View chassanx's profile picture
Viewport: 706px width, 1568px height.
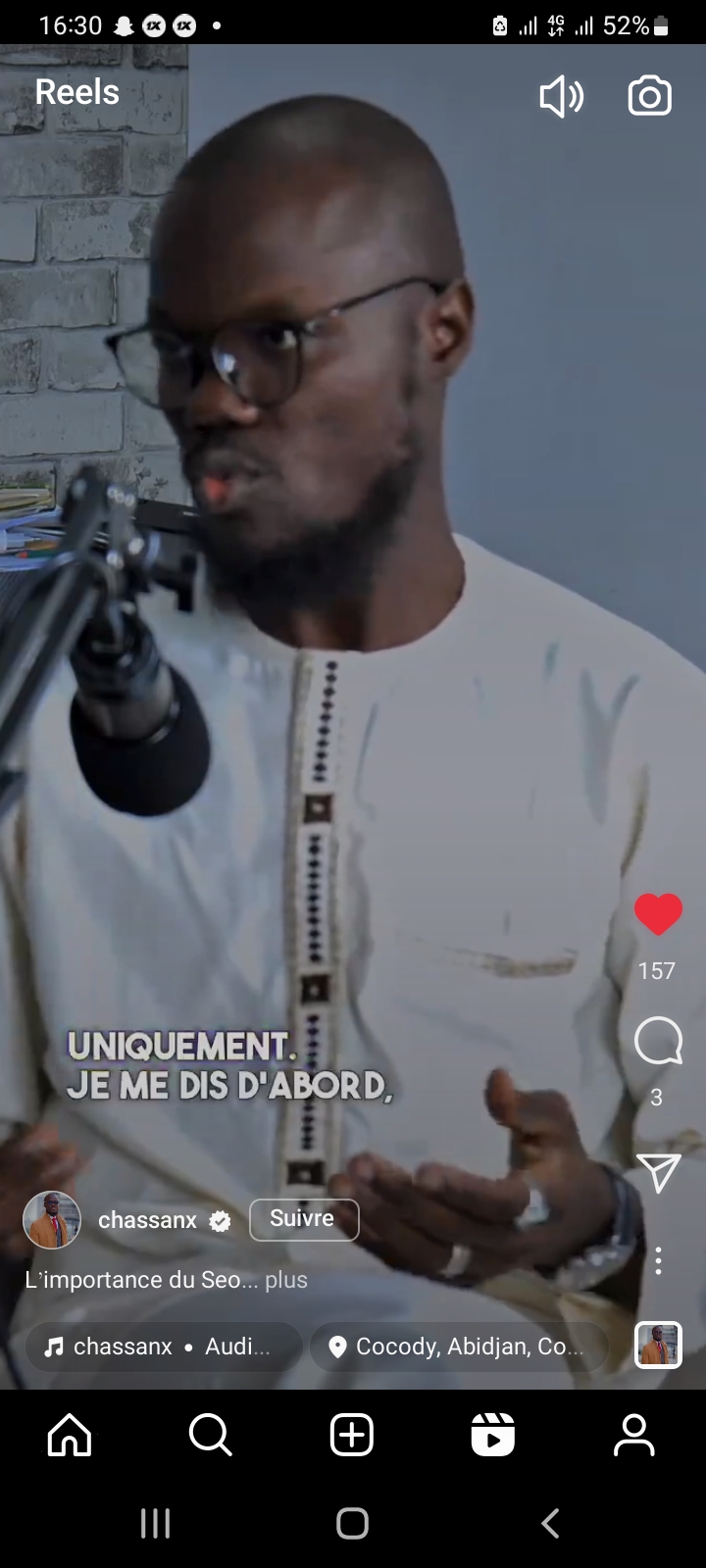coord(52,1220)
